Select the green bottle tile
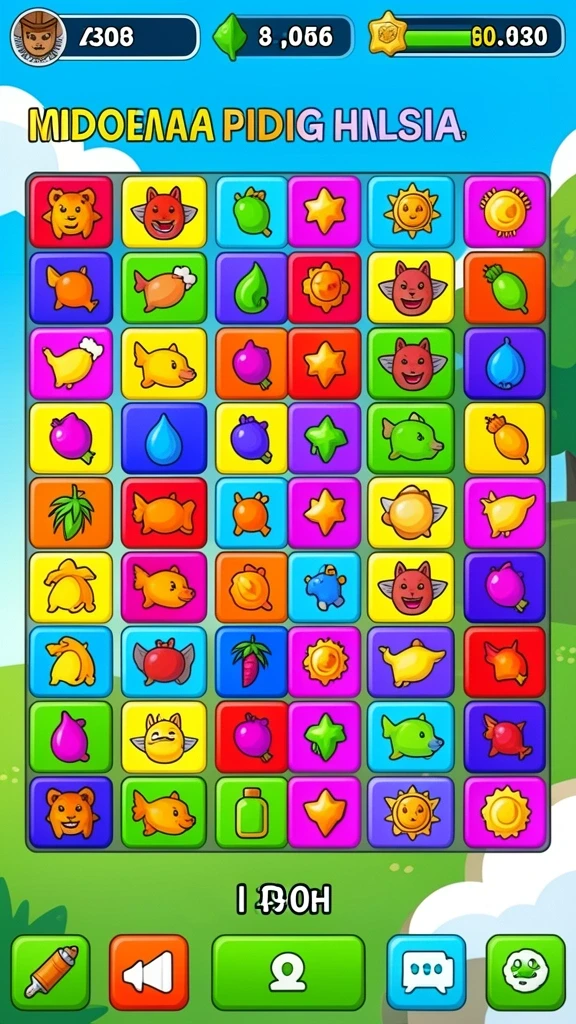The width and height of the screenshot is (576, 1024). [251, 812]
